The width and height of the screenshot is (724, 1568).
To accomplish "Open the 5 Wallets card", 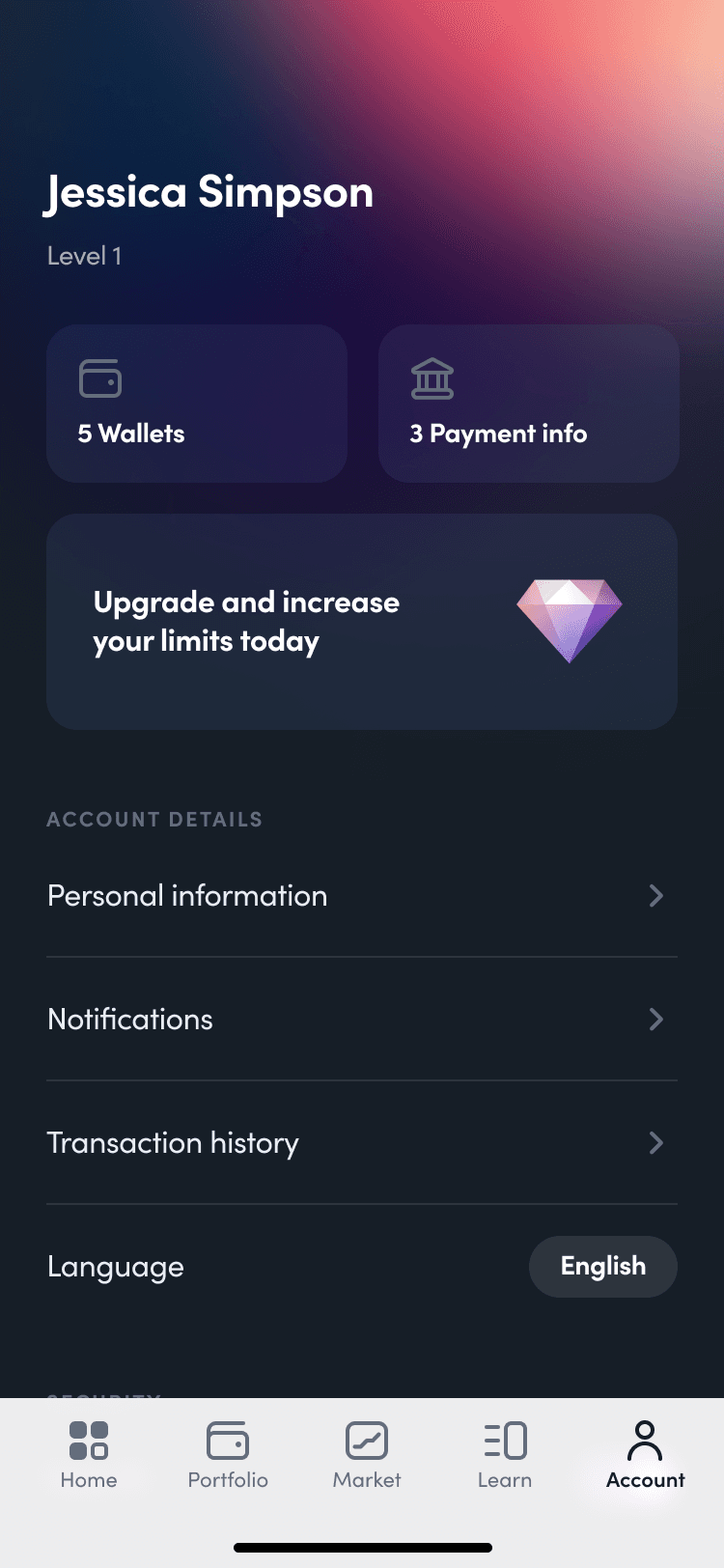I will tap(197, 404).
